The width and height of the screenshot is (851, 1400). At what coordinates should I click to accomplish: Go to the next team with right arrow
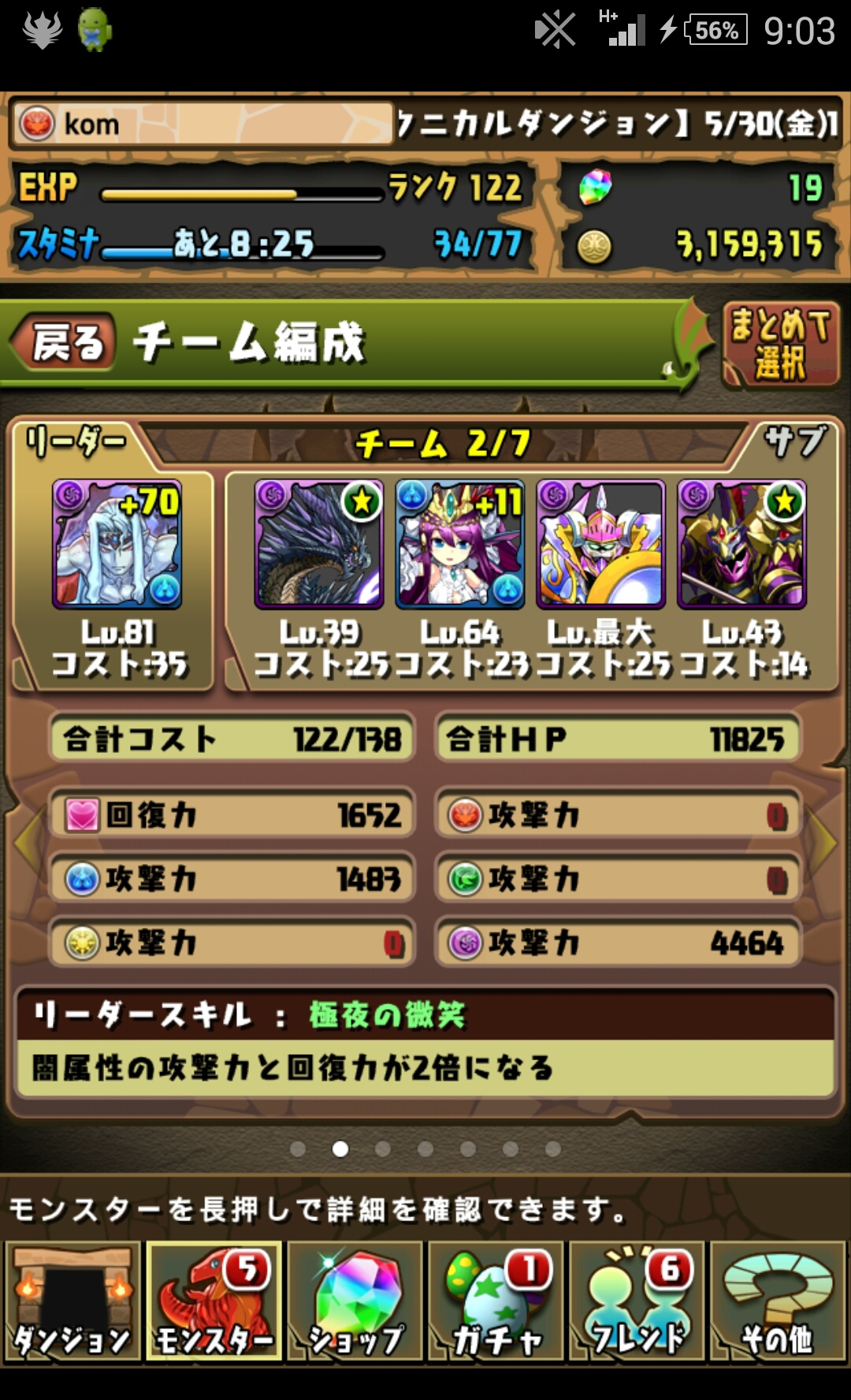(827, 842)
